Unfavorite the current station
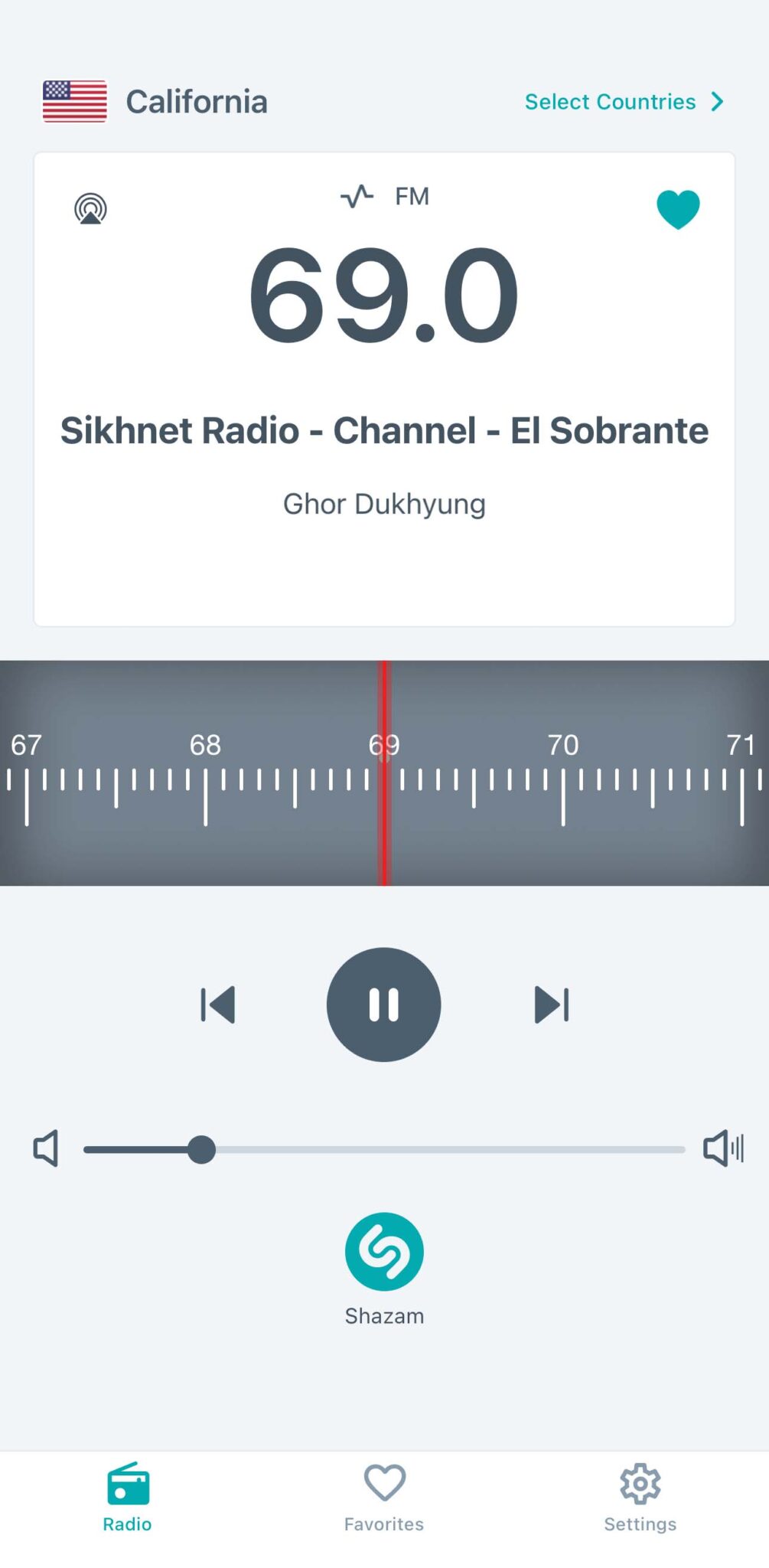 point(679,208)
